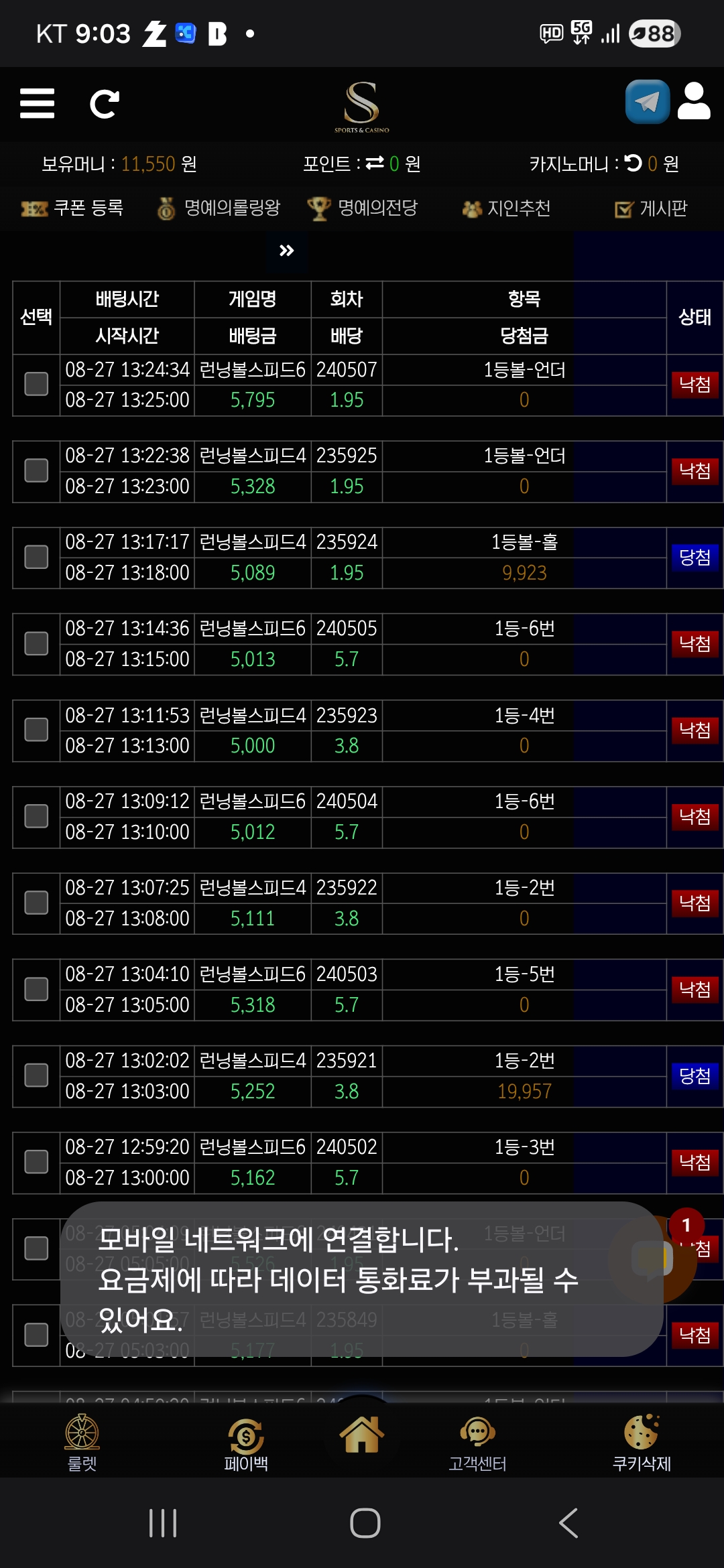Expand the double-chevron arrow
Screen dimensions: 724x1568
(x=286, y=251)
